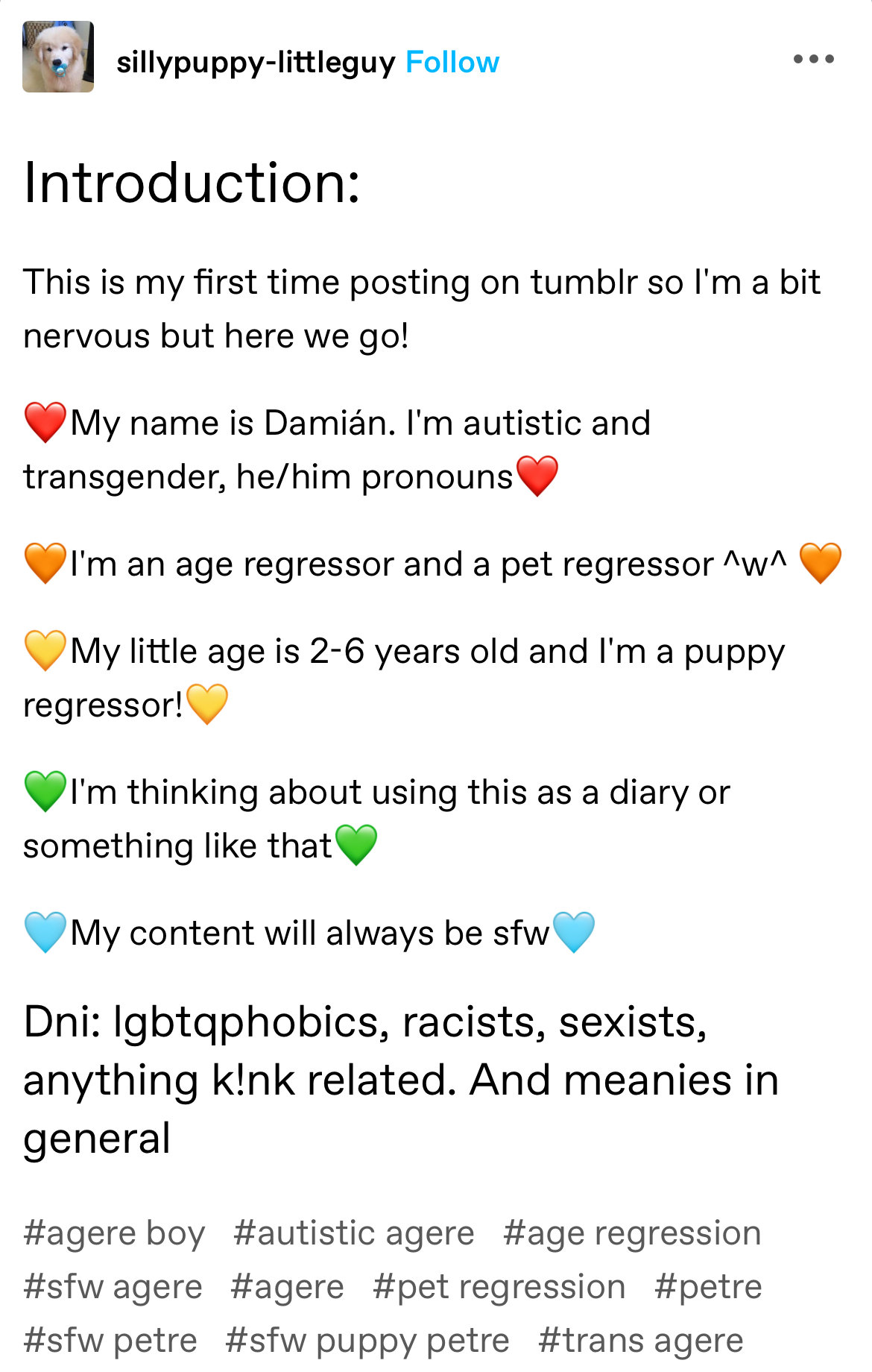Image resolution: width=872 pixels, height=1372 pixels.
Task: View posts tagged #sfw petre
Action: 110,1341
